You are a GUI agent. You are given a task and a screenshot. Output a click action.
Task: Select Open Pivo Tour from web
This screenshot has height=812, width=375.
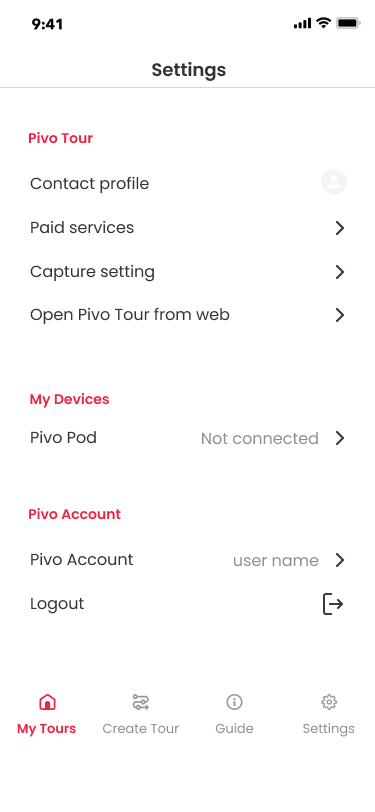coord(188,315)
